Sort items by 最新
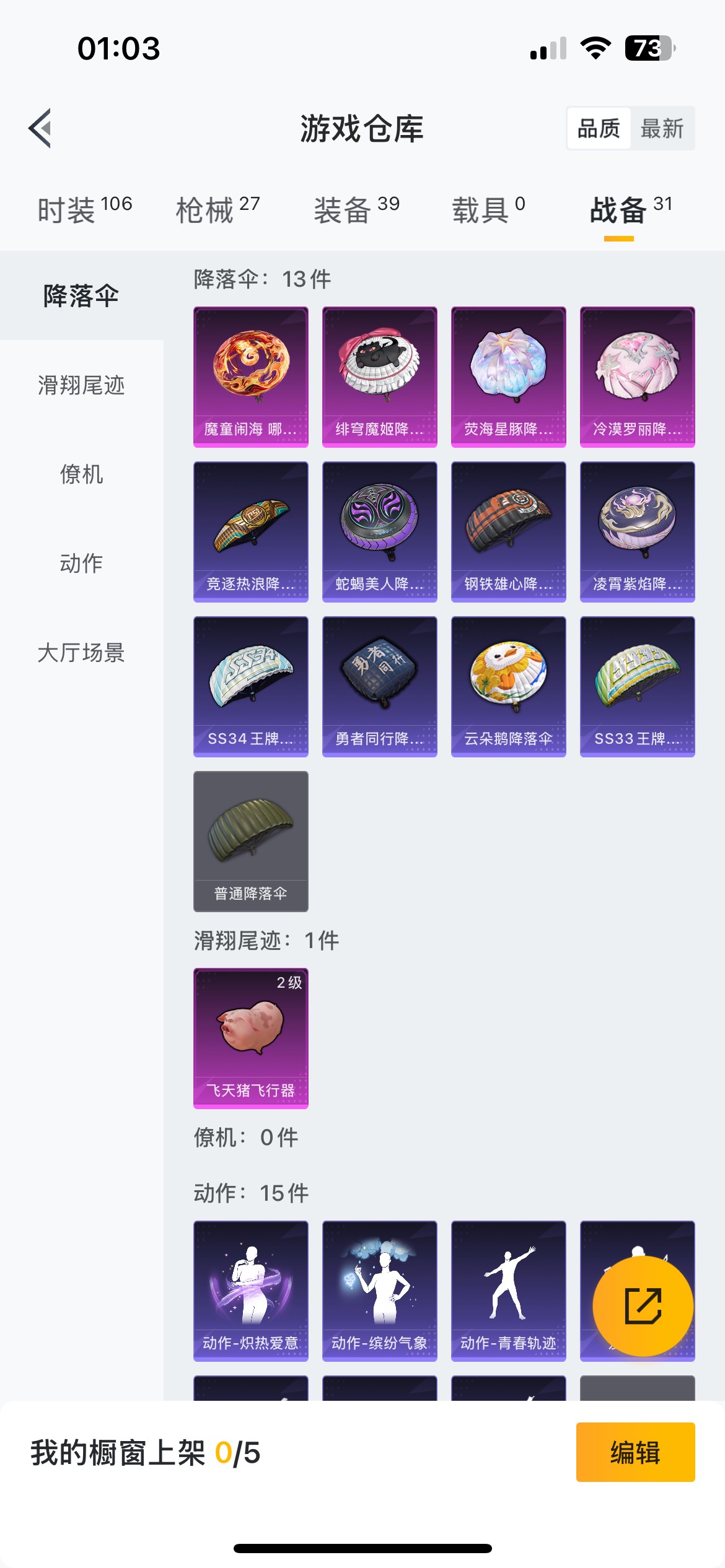Screen dimensions: 725x1568 (662, 129)
